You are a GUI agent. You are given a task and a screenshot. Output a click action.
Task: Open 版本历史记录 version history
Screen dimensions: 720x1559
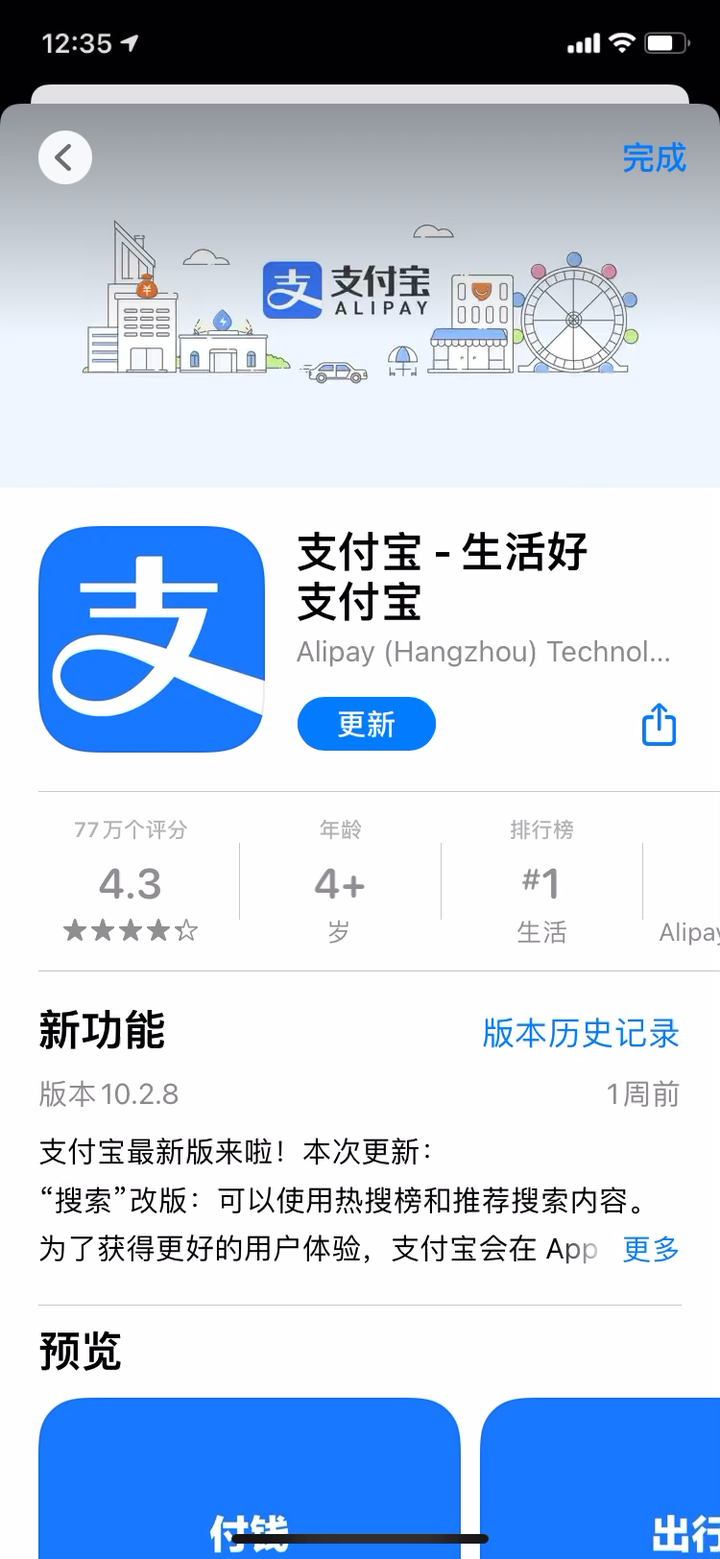580,1033
